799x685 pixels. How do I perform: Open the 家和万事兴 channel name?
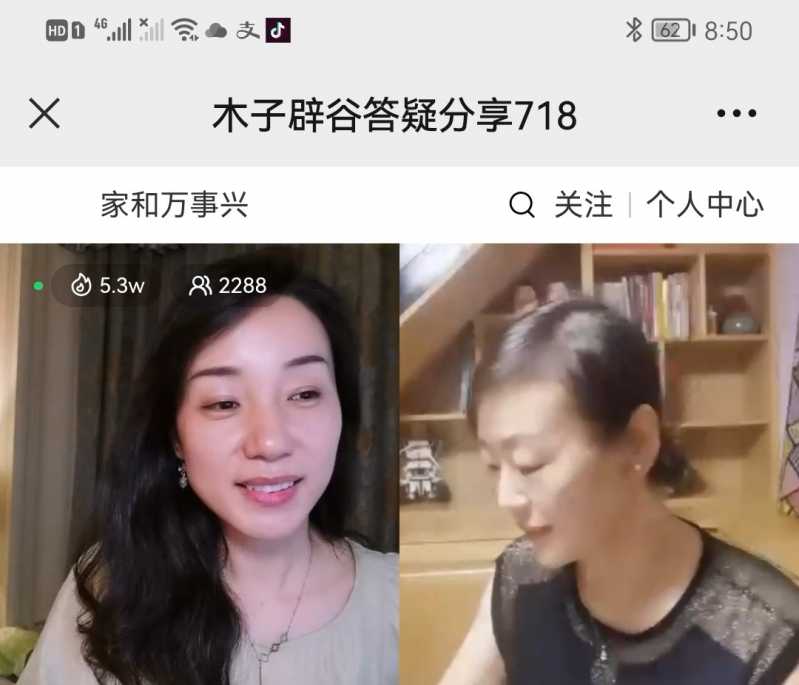pos(174,205)
